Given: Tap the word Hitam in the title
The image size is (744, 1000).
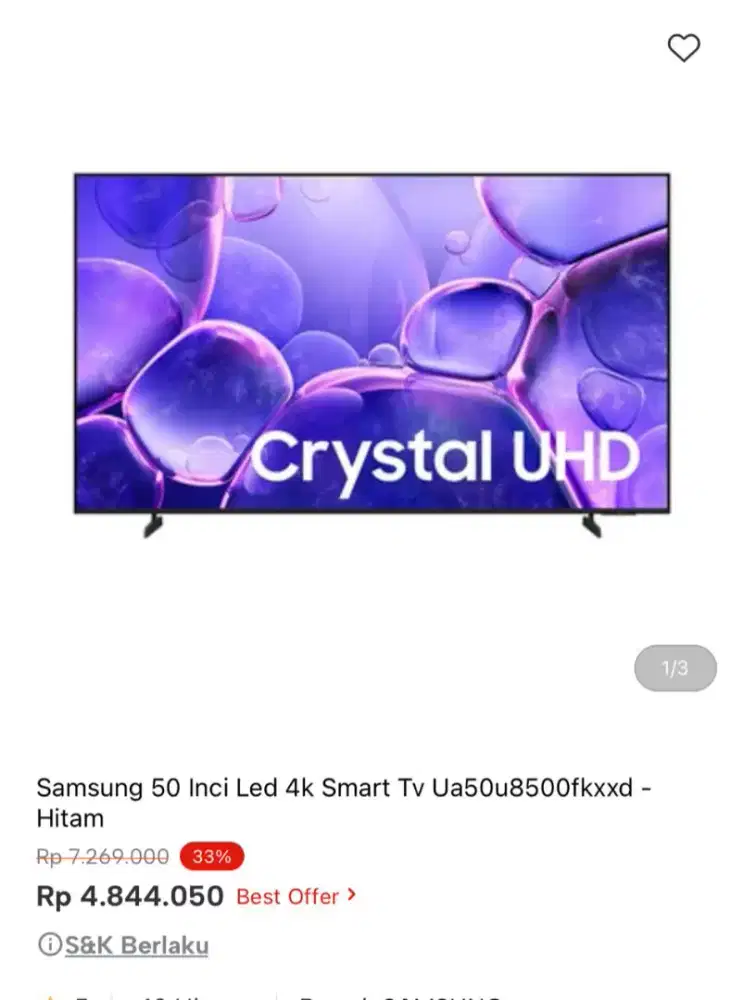Looking at the screenshot, I should (70, 819).
